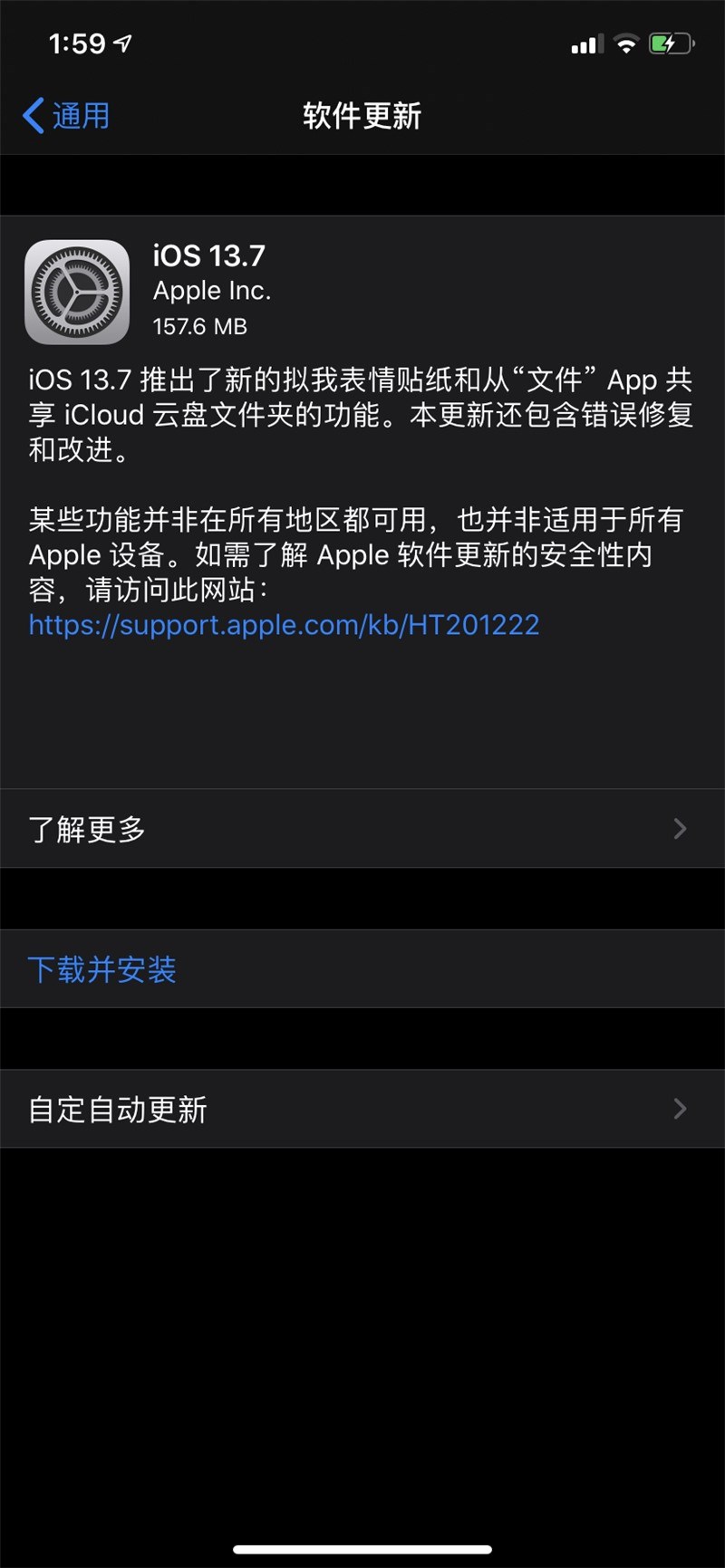Tap 下载并安装 to install update
The height and width of the screenshot is (1568, 725).
click(x=101, y=969)
